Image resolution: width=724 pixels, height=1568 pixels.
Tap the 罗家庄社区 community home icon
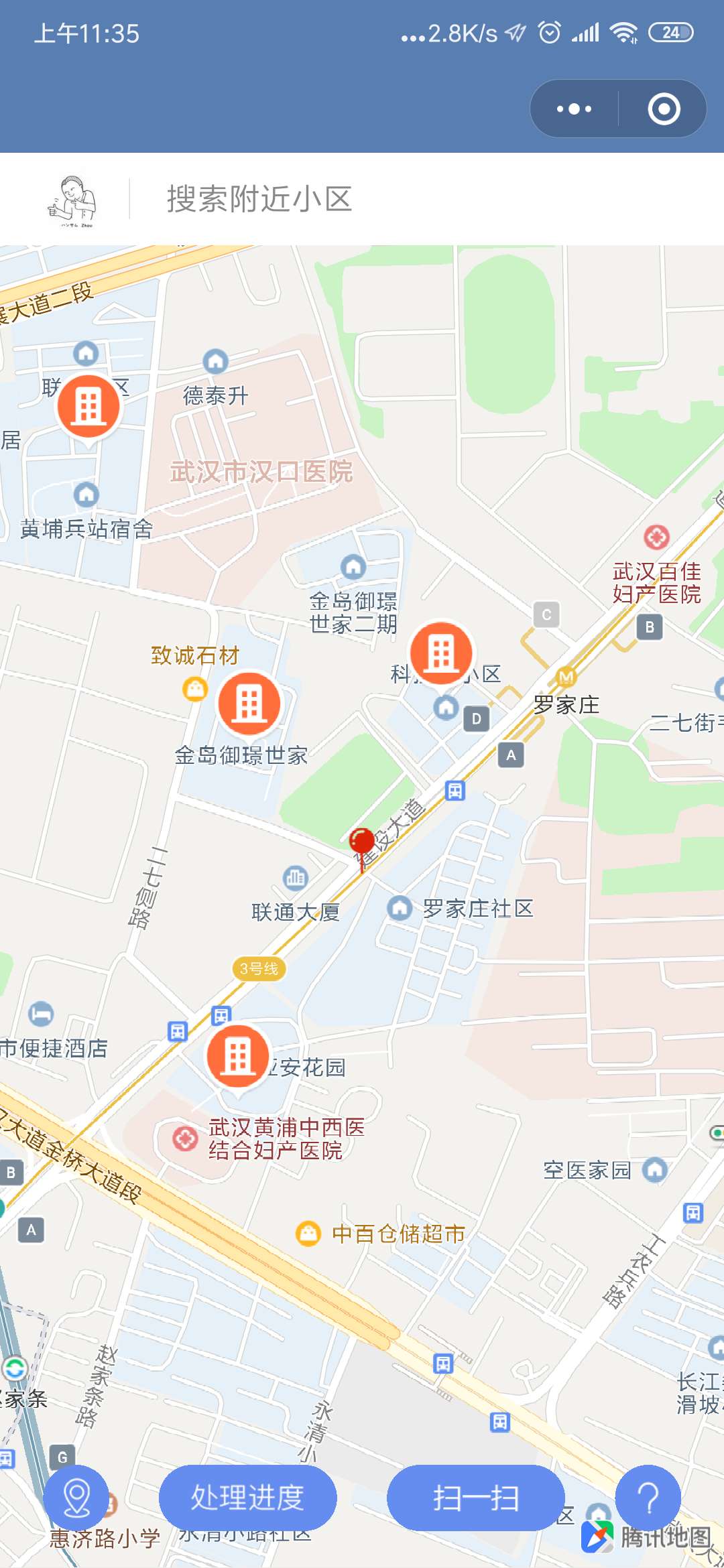point(400,907)
